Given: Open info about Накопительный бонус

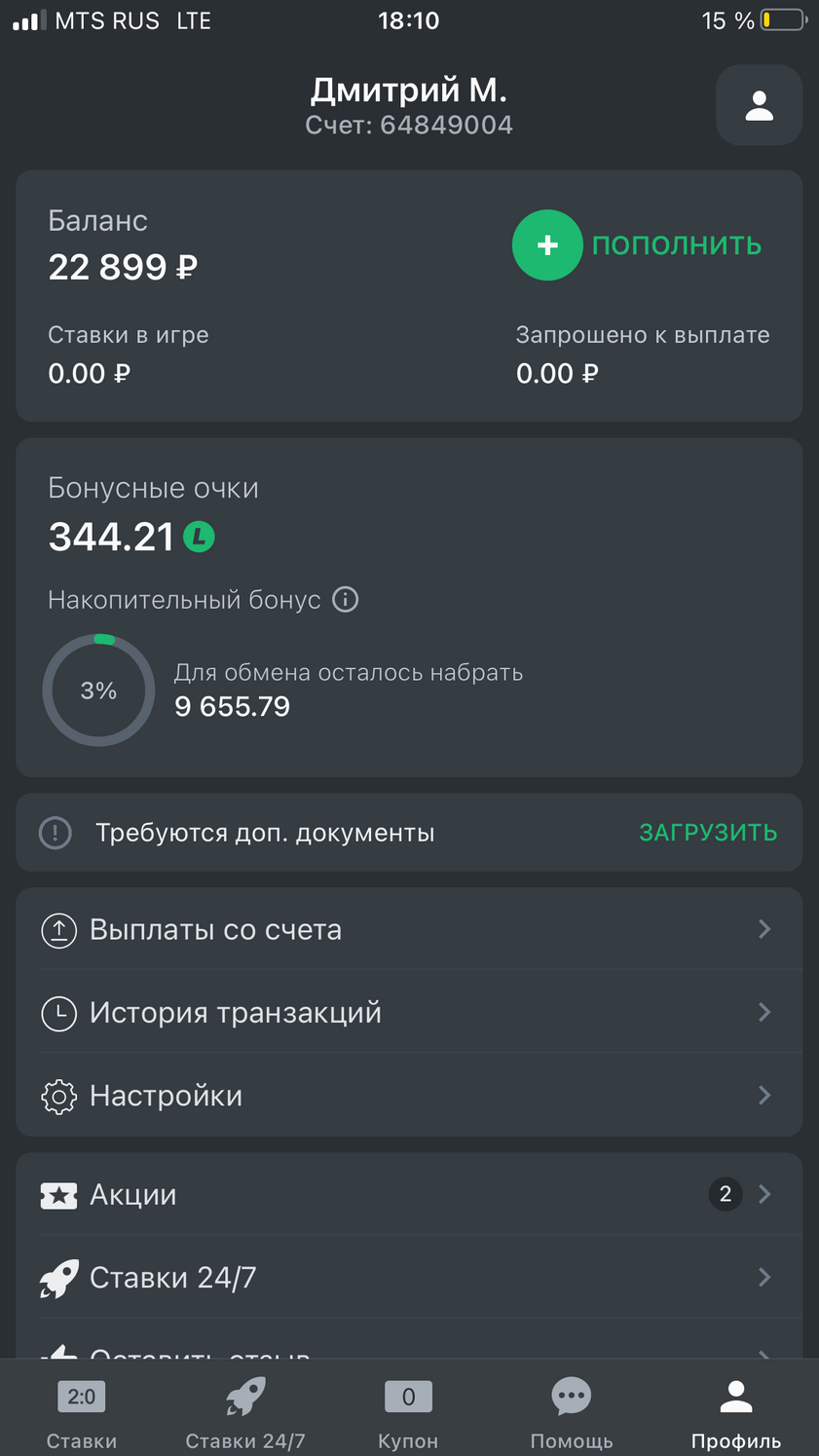Looking at the screenshot, I should 346,599.
